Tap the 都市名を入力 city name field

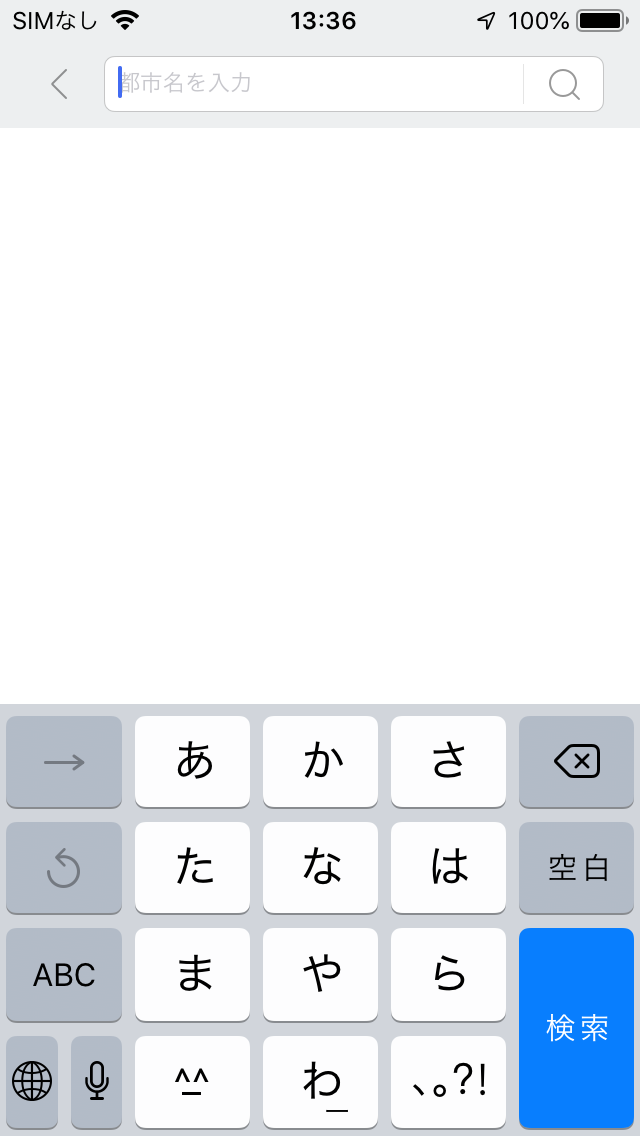[314, 84]
